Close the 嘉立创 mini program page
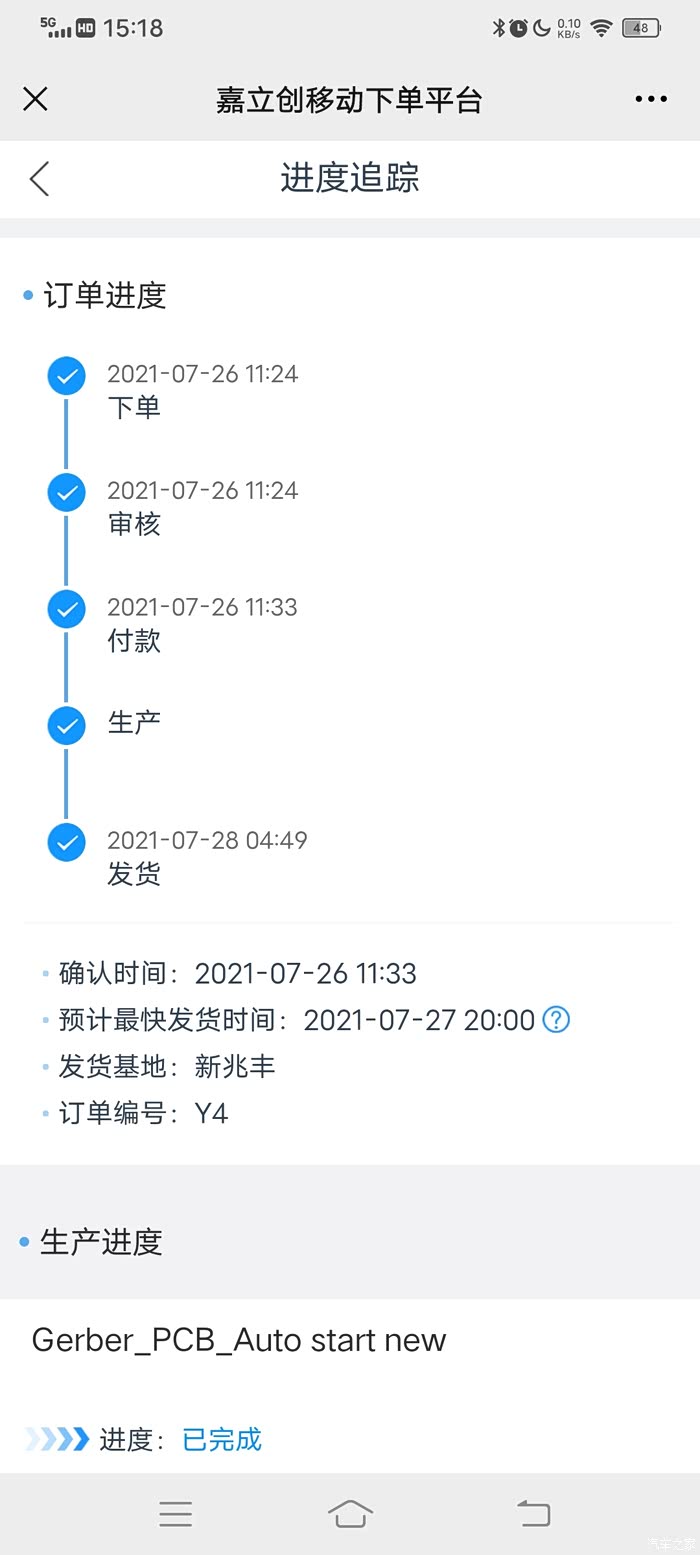This screenshot has width=700, height=1555. (x=35, y=99)
